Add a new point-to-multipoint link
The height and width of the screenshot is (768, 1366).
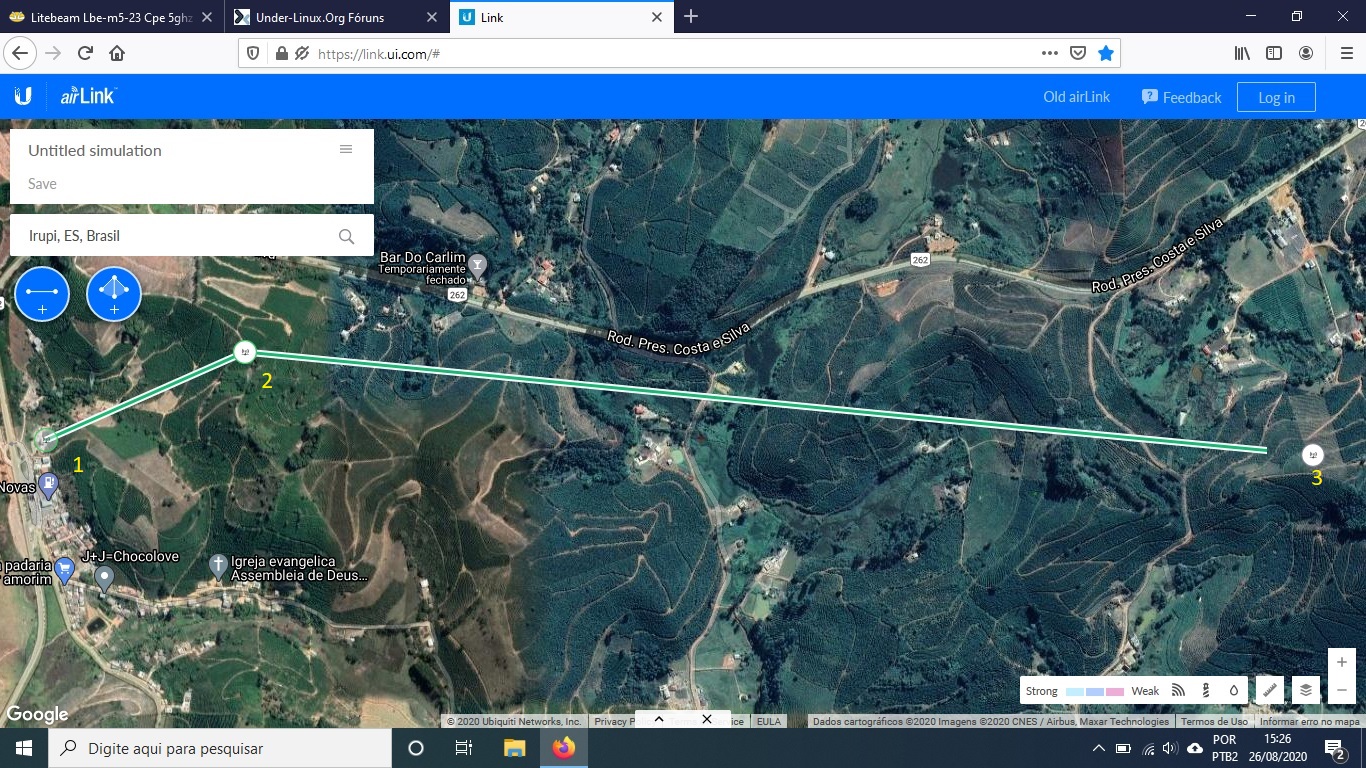[x=114, y=294]
